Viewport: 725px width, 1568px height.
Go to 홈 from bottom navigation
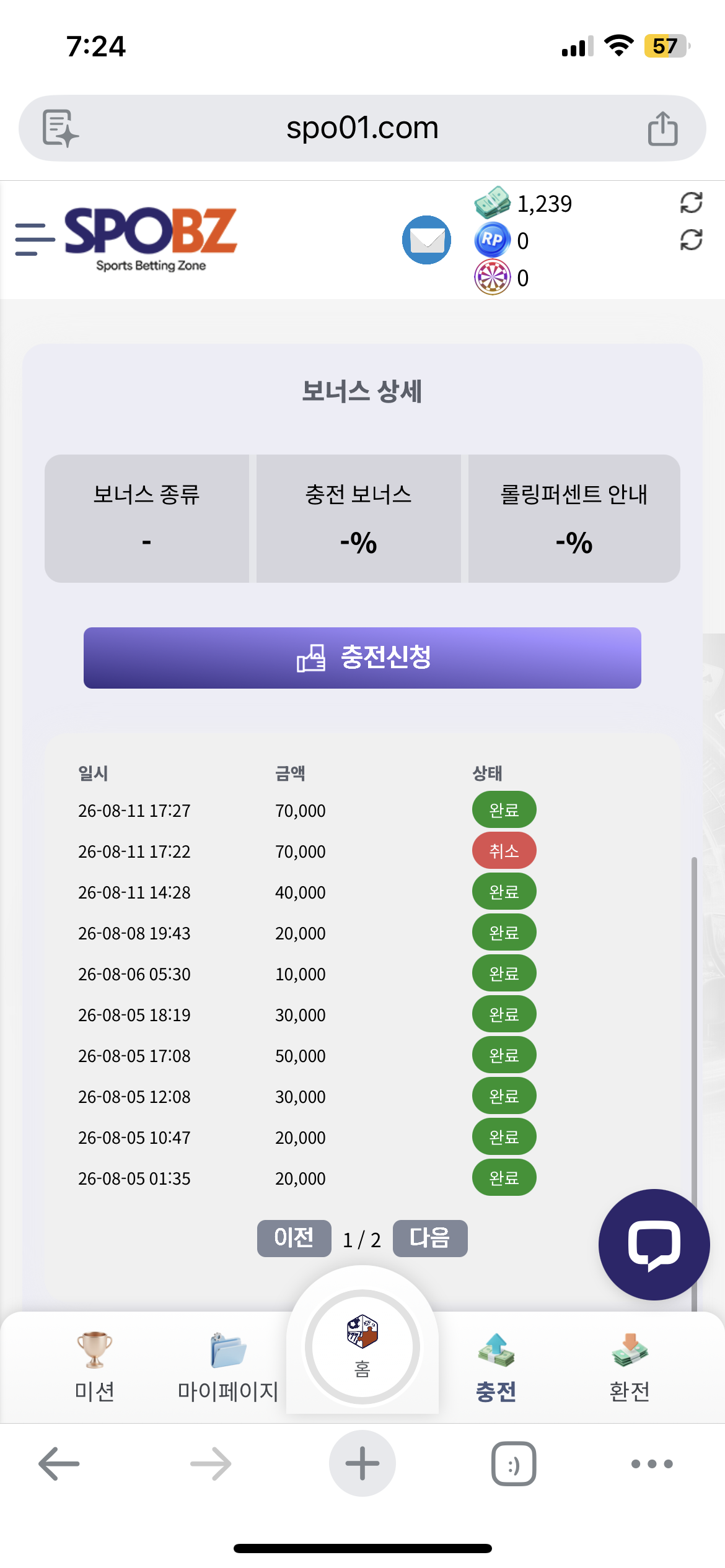362,1347
